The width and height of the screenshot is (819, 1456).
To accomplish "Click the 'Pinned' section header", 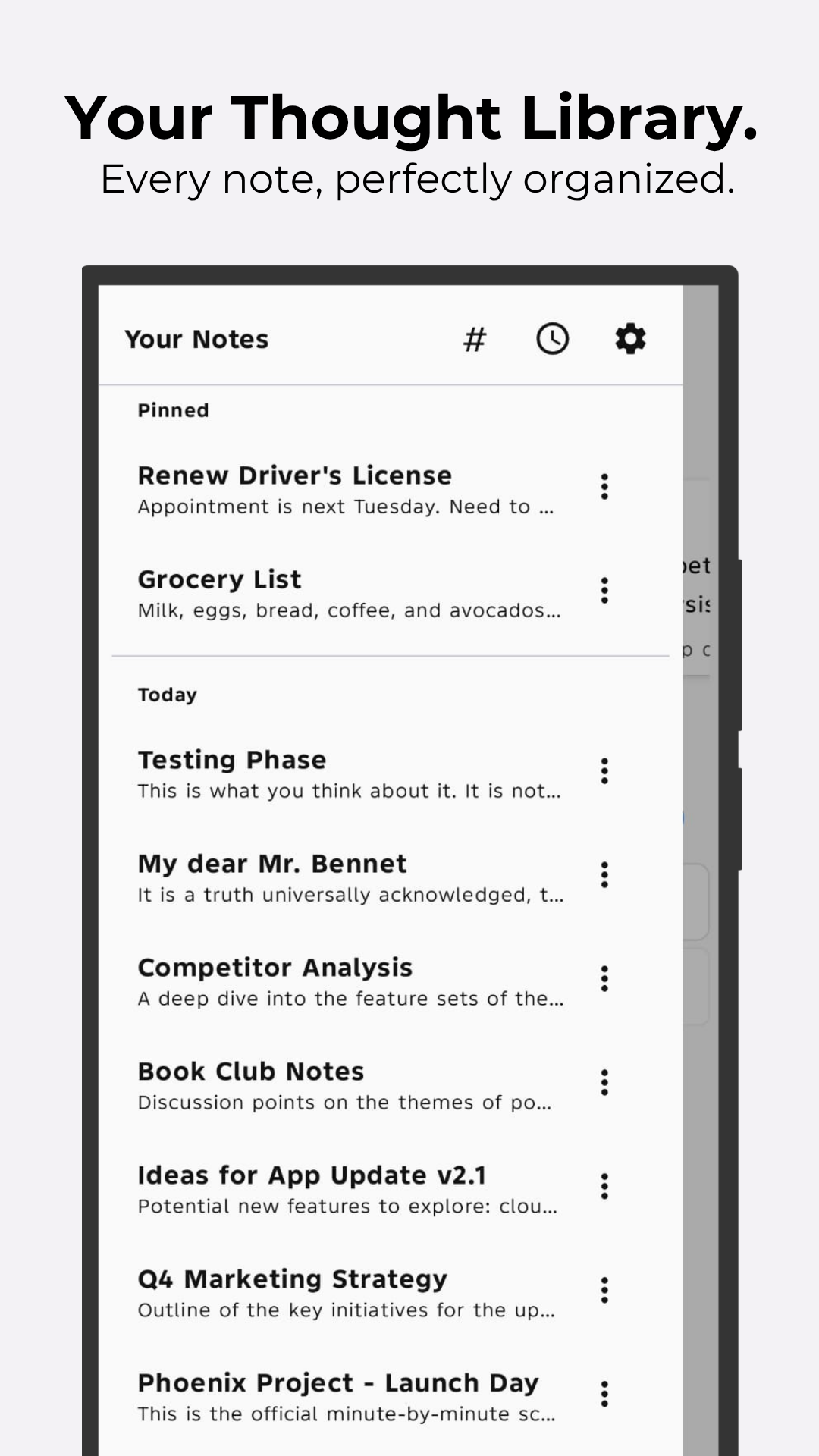I will pos(174,410).
